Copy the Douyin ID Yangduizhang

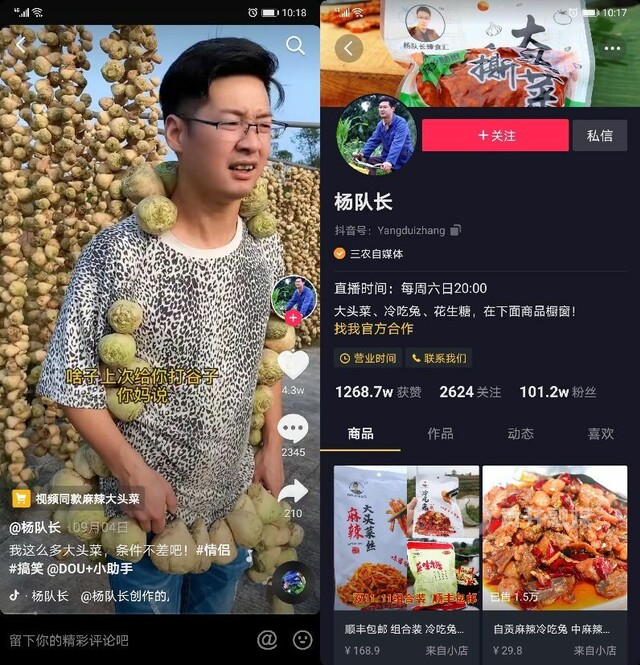pos(456,230)
